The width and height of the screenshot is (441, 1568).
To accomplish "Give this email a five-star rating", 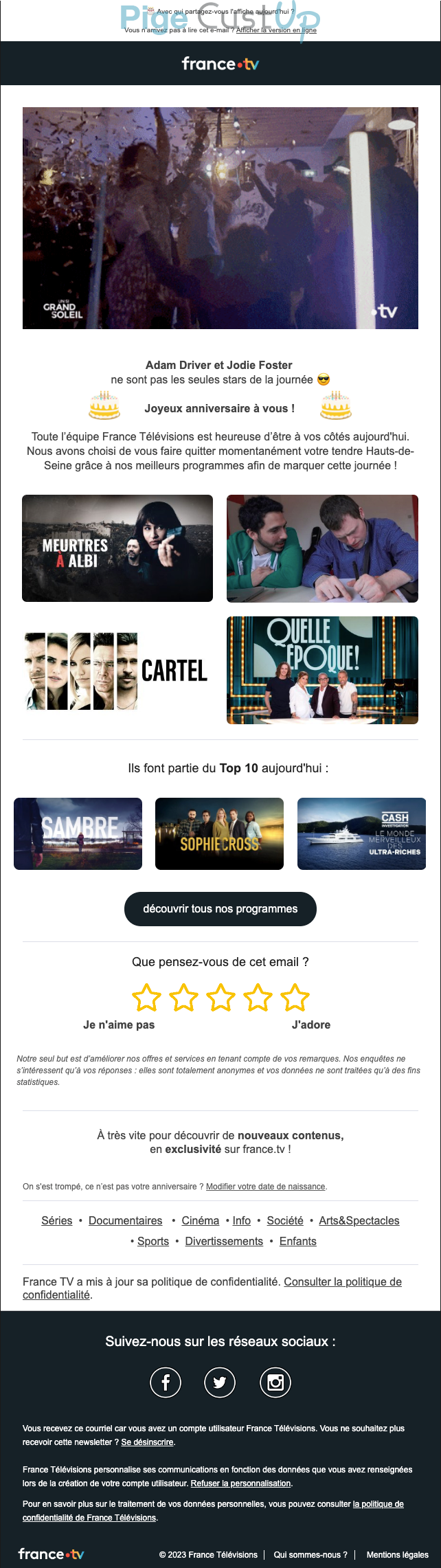I will [x=295, y=998].
